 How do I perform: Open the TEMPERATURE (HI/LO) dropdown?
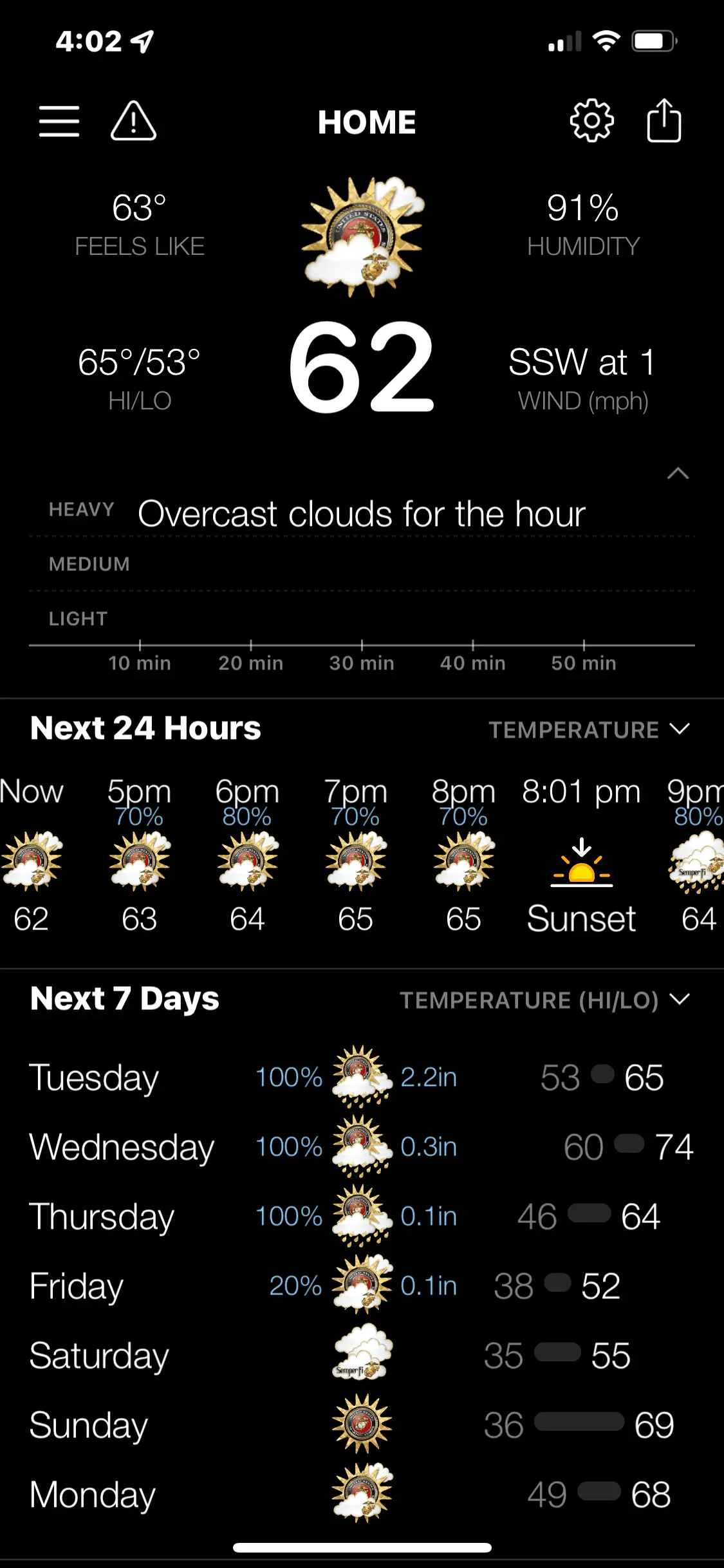coord(544,1000)
